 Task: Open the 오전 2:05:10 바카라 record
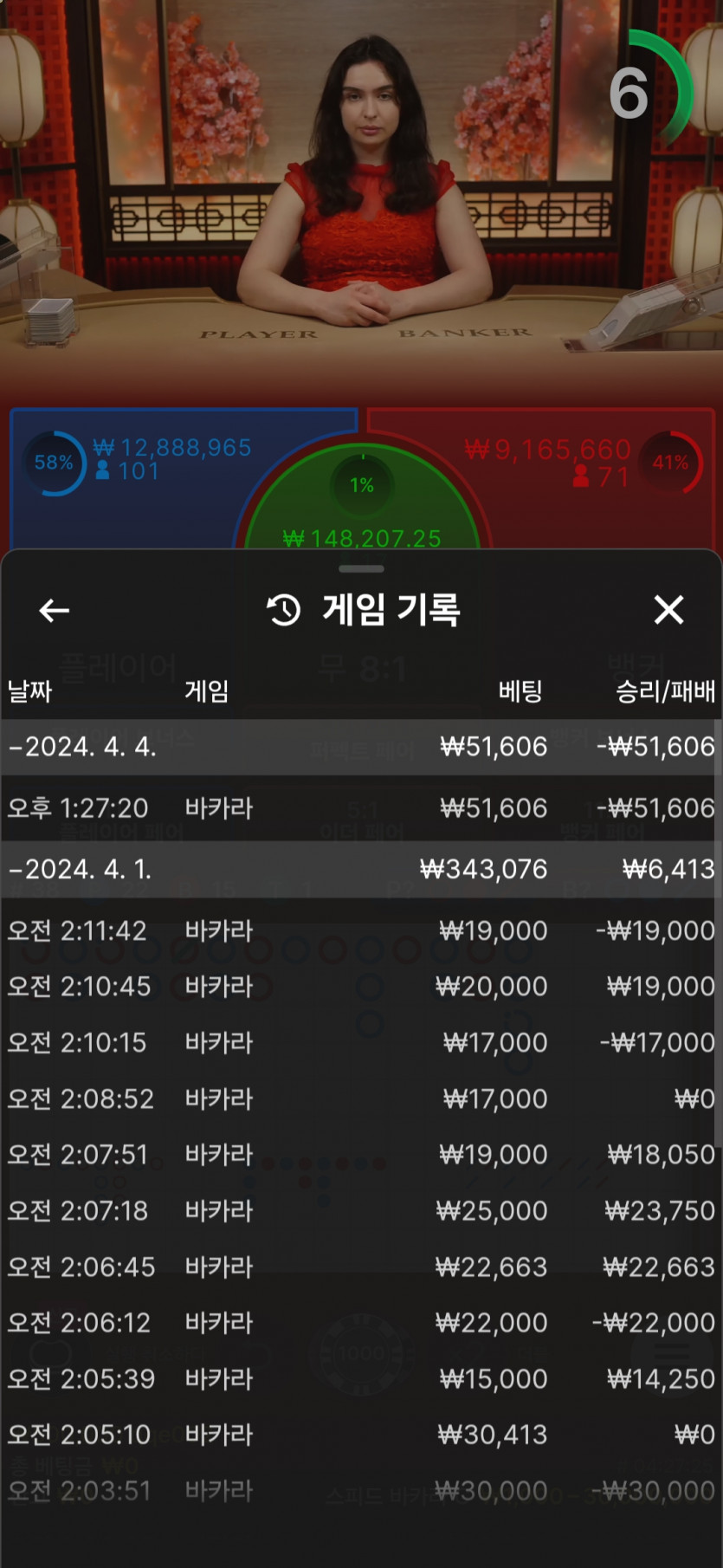point(361,1435)
